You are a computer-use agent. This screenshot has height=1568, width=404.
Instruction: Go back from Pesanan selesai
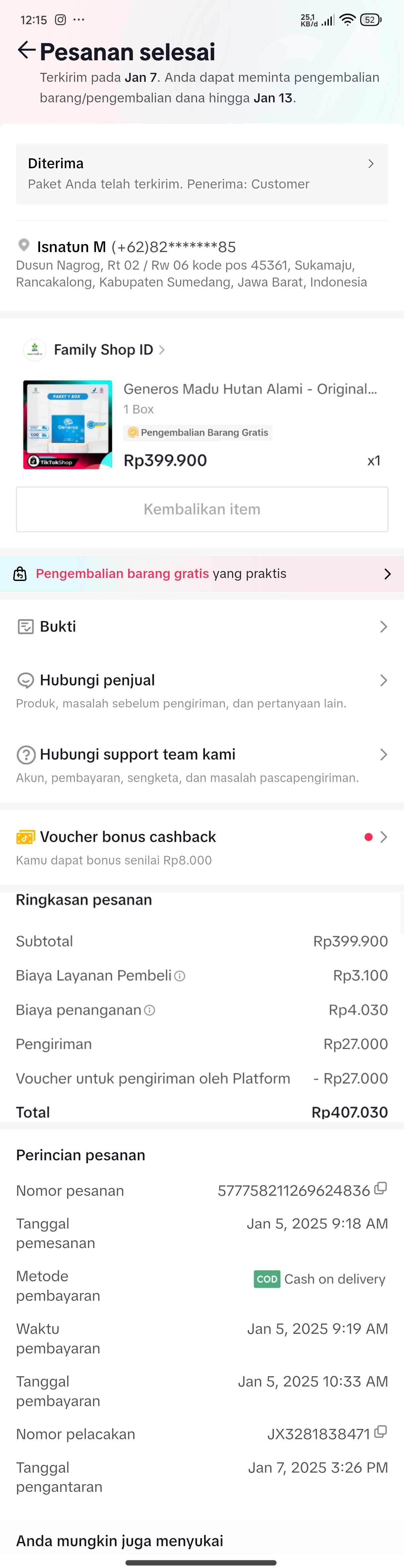[x=25, y=51]
